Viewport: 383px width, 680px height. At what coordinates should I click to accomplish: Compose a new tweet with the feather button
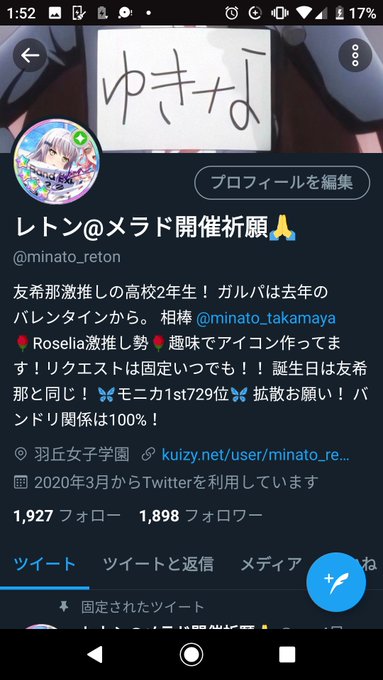(x=336, y=582)
